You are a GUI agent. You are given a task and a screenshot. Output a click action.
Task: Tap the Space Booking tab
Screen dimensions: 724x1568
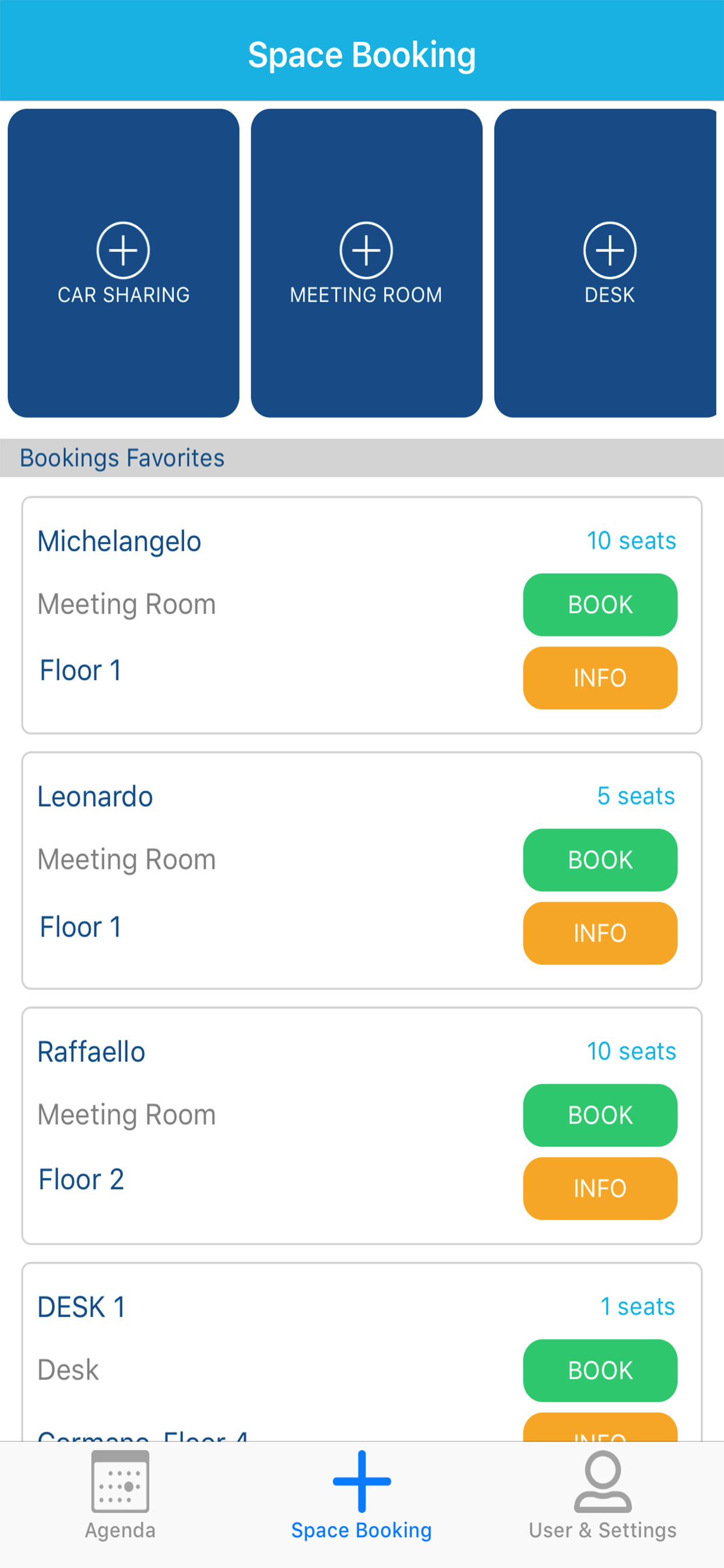[361, 1495]
